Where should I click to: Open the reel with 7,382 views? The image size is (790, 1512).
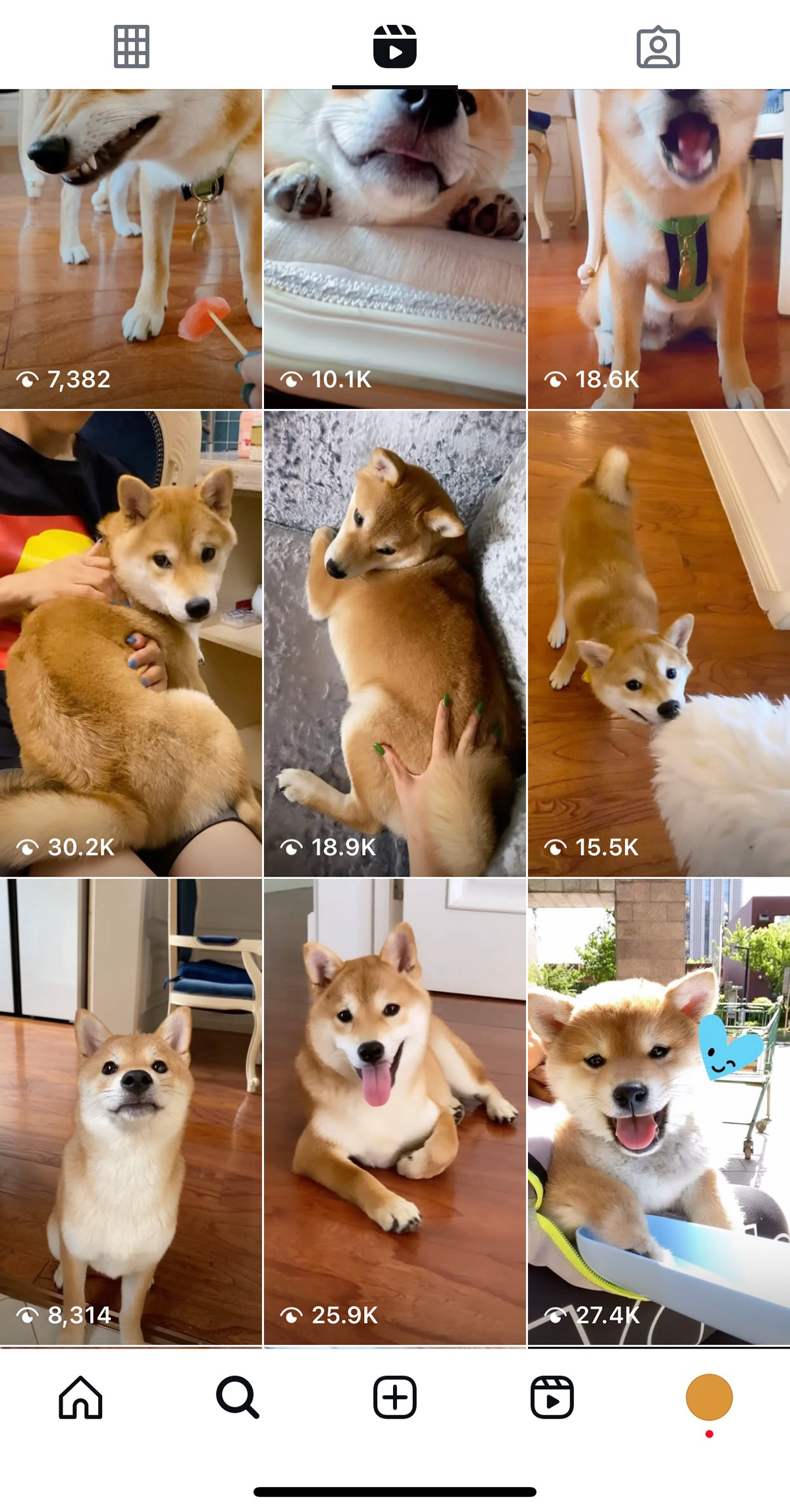[x=131, y=249]
